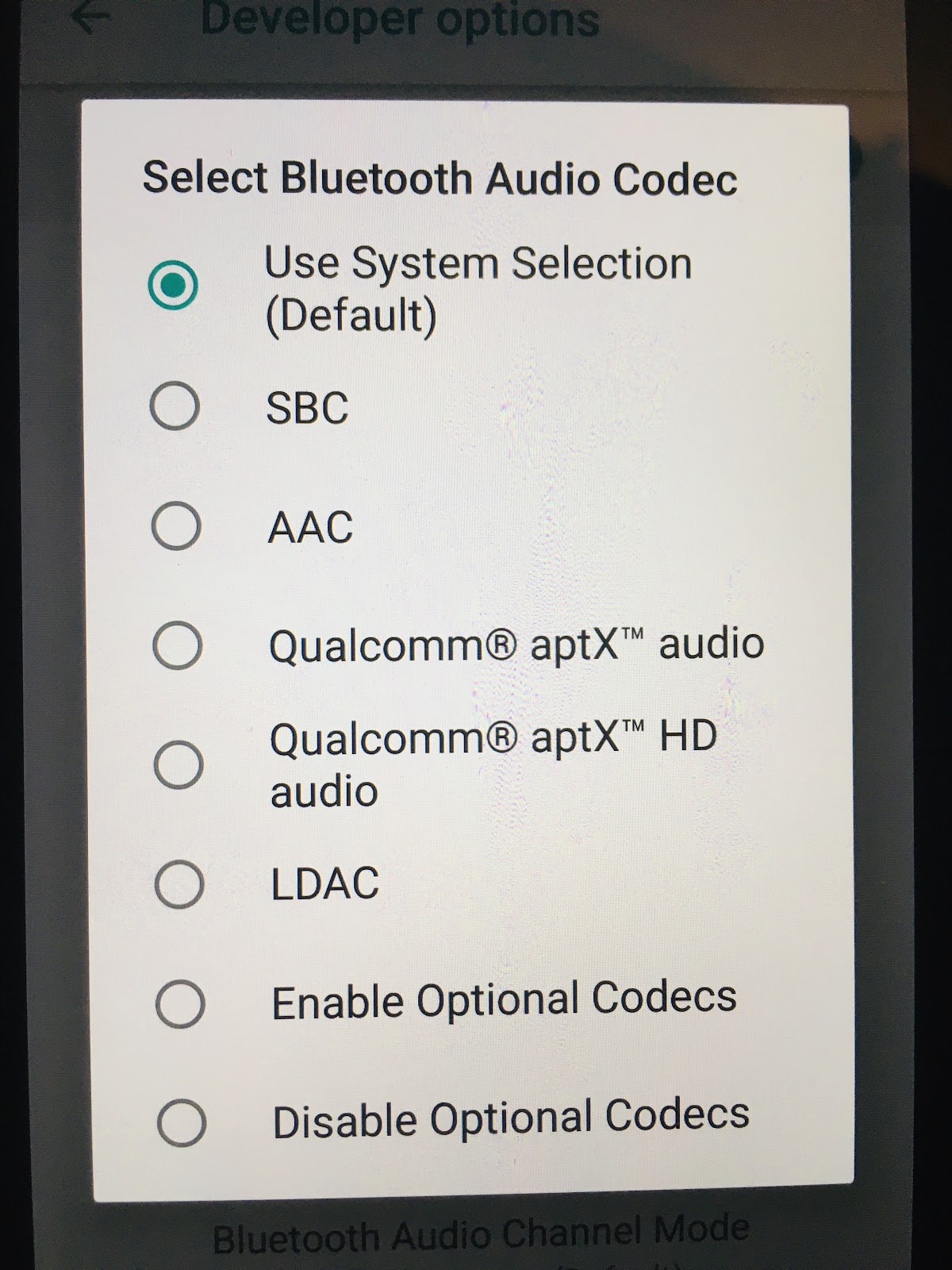This screenshot has width=952, height=1270.
Task: Choose Disable Optional Codecs
Action: point(182,1122)
